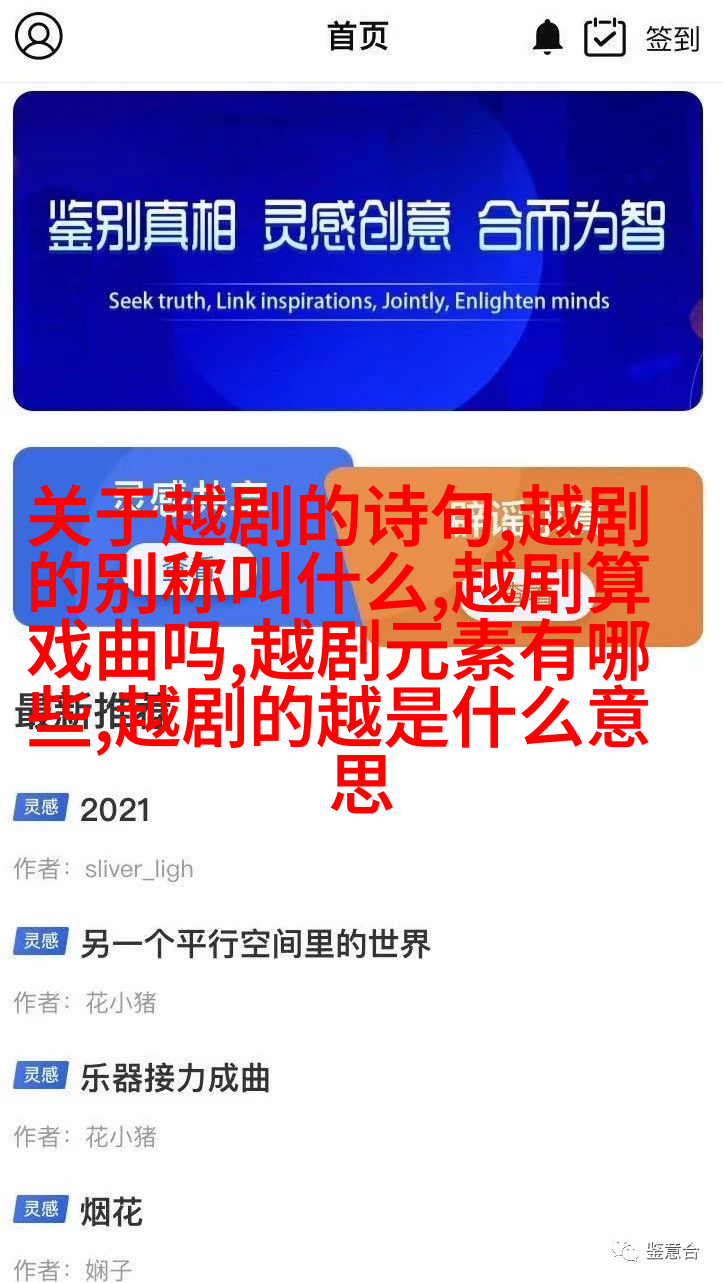Open 另一个平行空间里的世界 entry
This screenshot has width=723, height=1283.
[x=255, y=943]
